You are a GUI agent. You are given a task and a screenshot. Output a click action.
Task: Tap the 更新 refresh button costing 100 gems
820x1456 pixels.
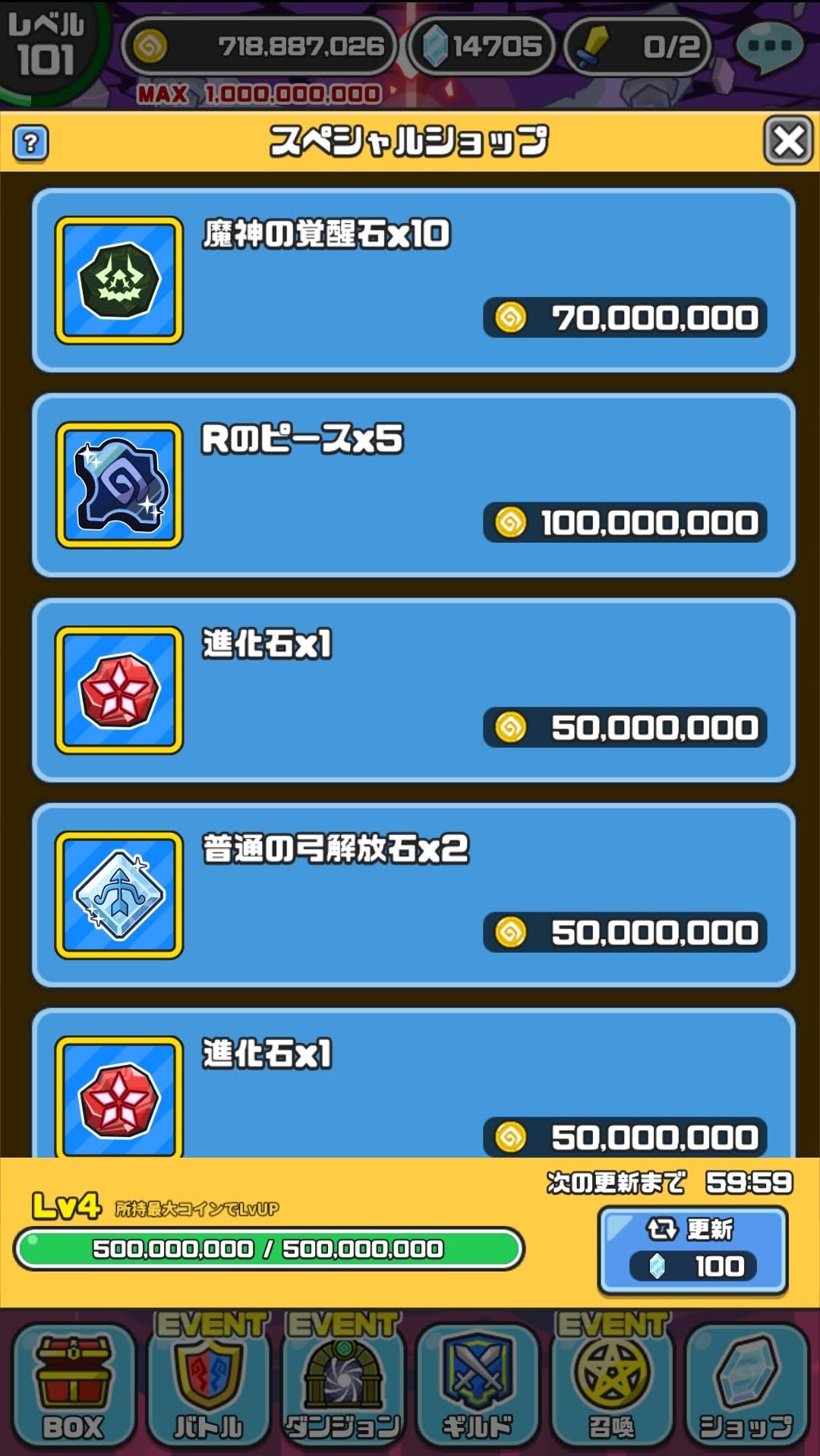point(693,1250)
